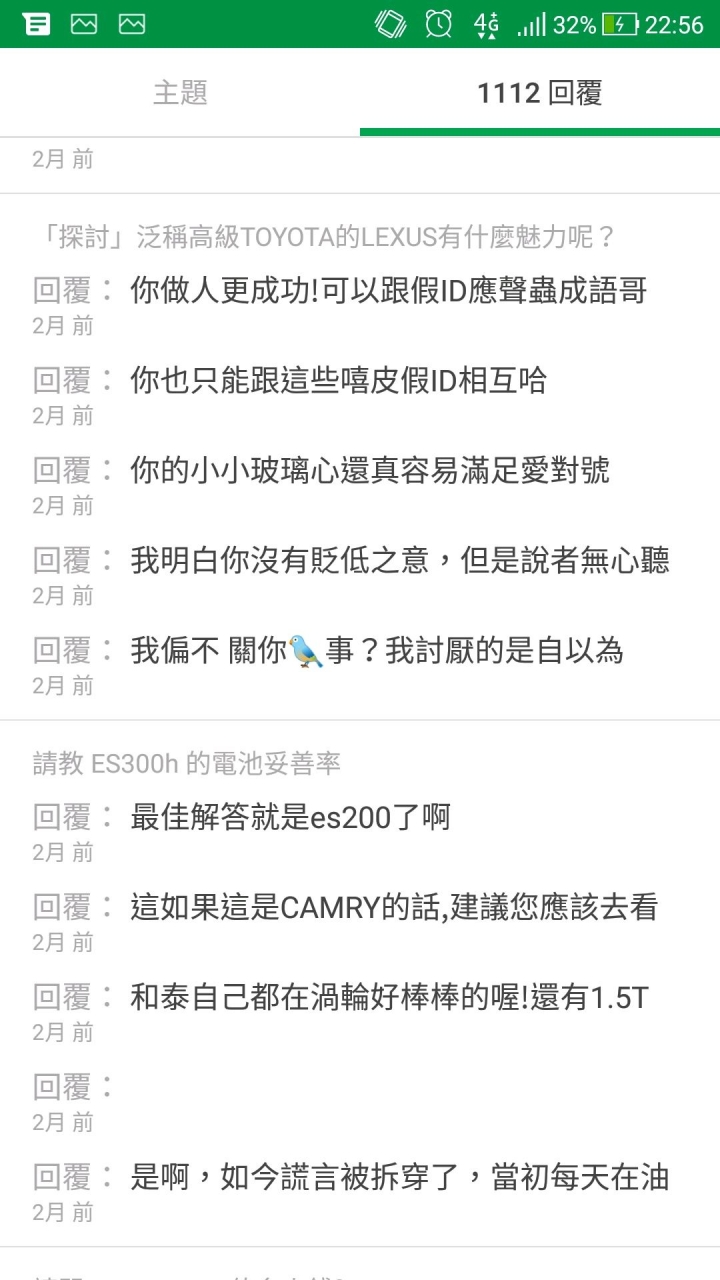Open reply 我明白你沒有貶低之意
This screenshot has height=1280, width=720.
360,575
